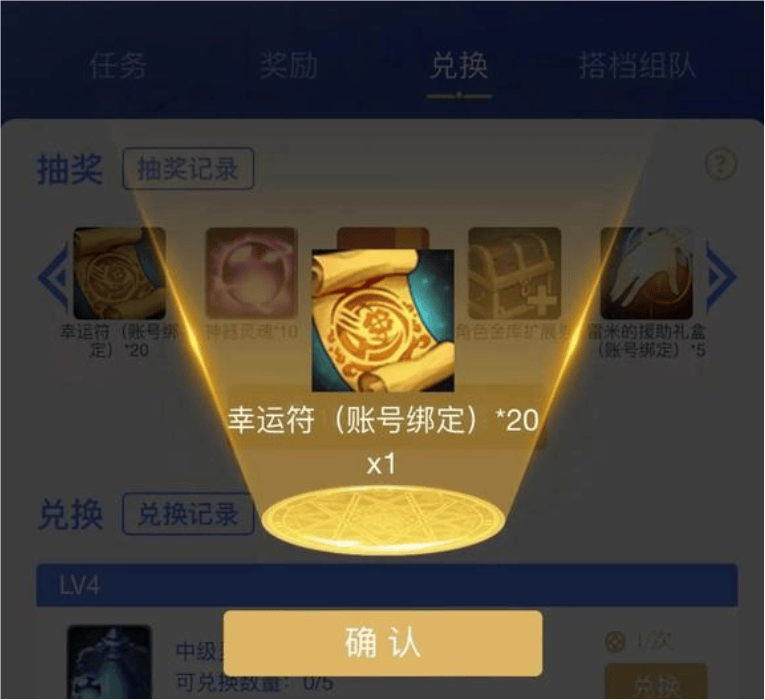Switch to the 奖励 tab

point(288,66)
